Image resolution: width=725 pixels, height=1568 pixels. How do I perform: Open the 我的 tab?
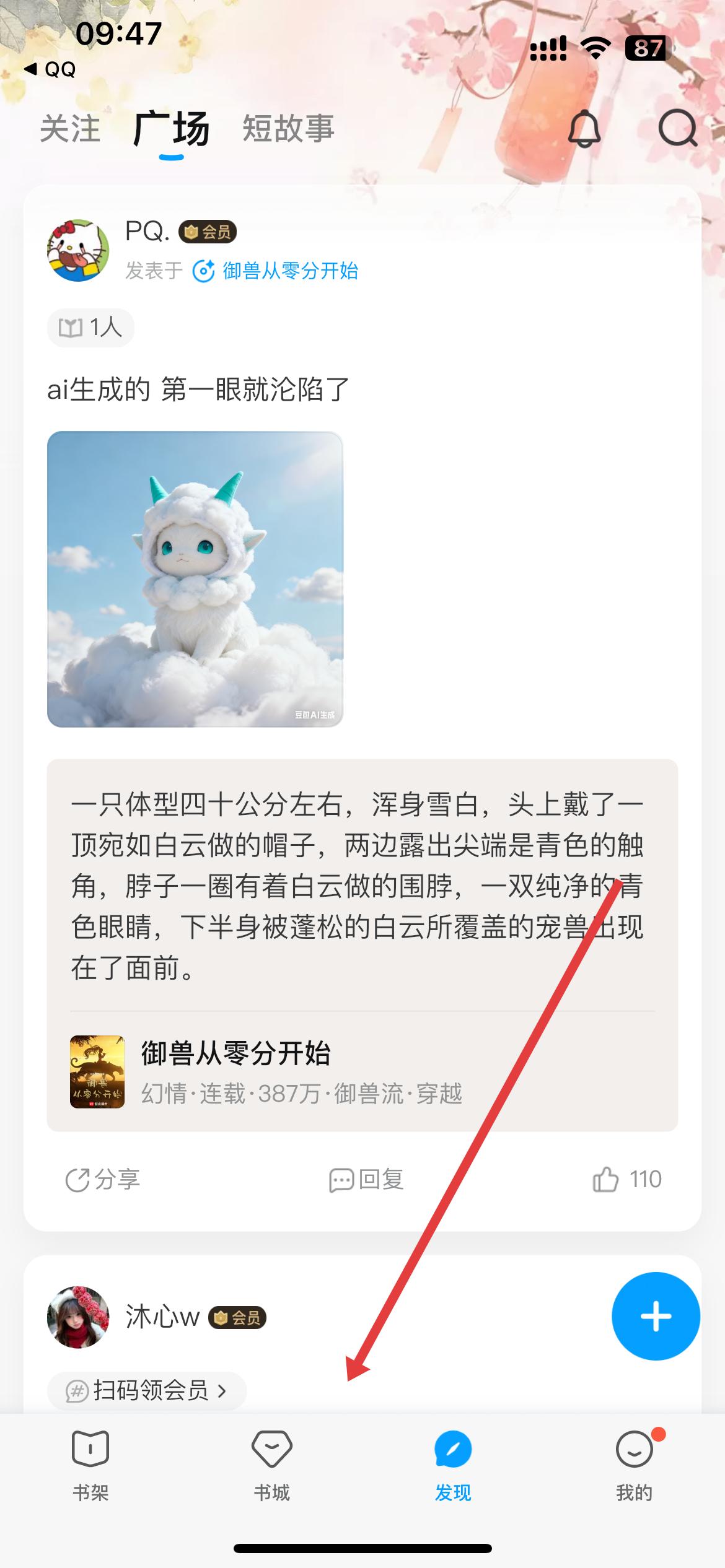point(634,1465)
